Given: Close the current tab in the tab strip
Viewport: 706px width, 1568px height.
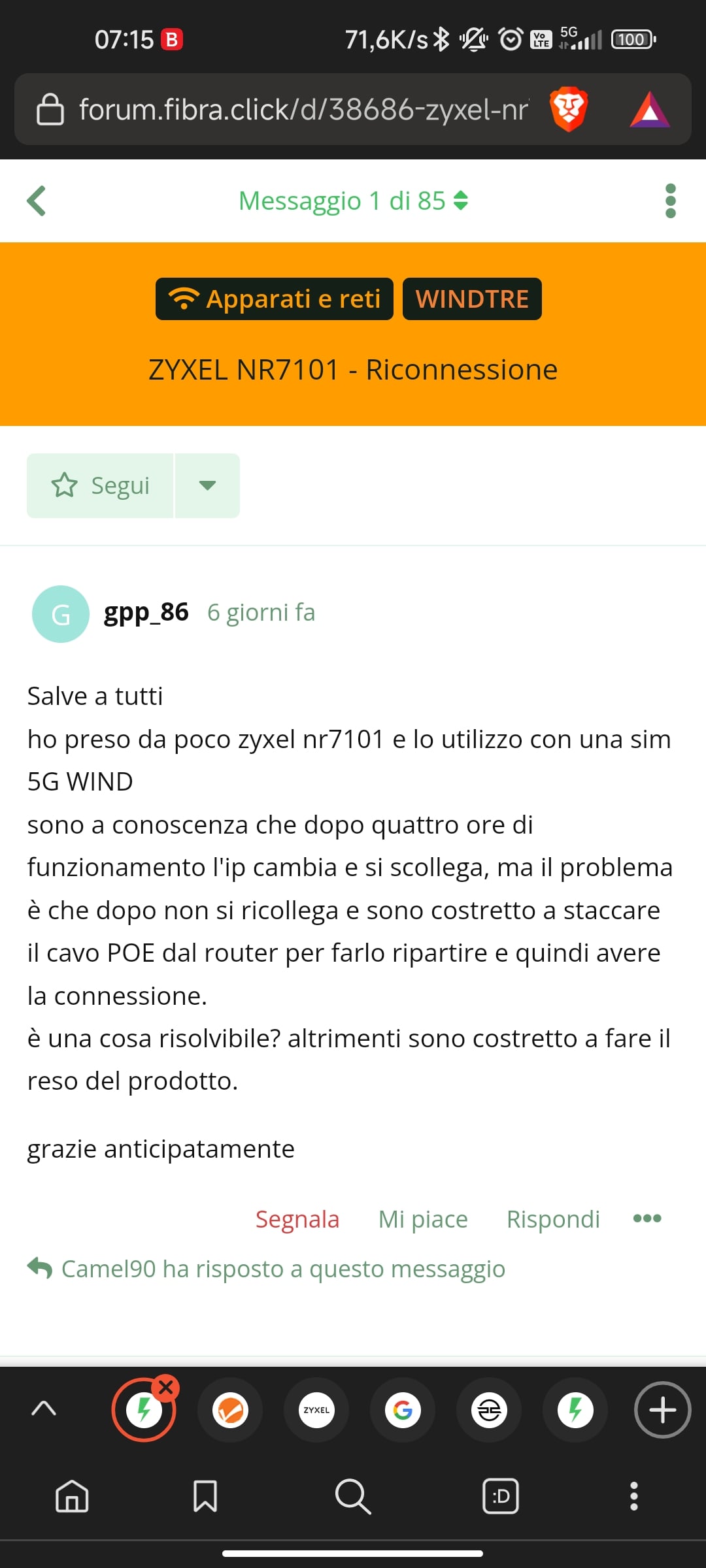Looking at the screenshot, I should (166, 1386).
